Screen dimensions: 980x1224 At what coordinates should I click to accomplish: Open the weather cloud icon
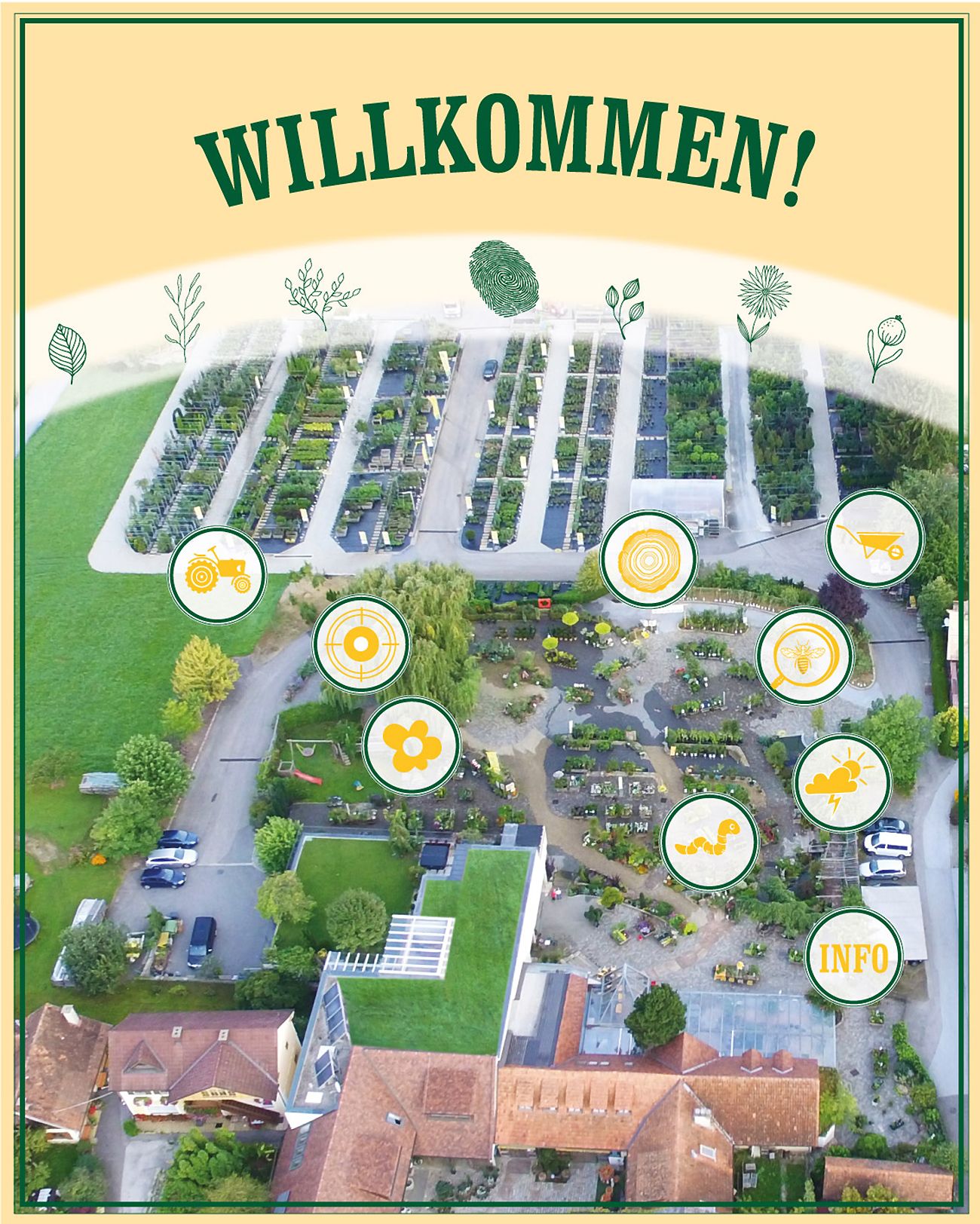[x=842, y=784]
